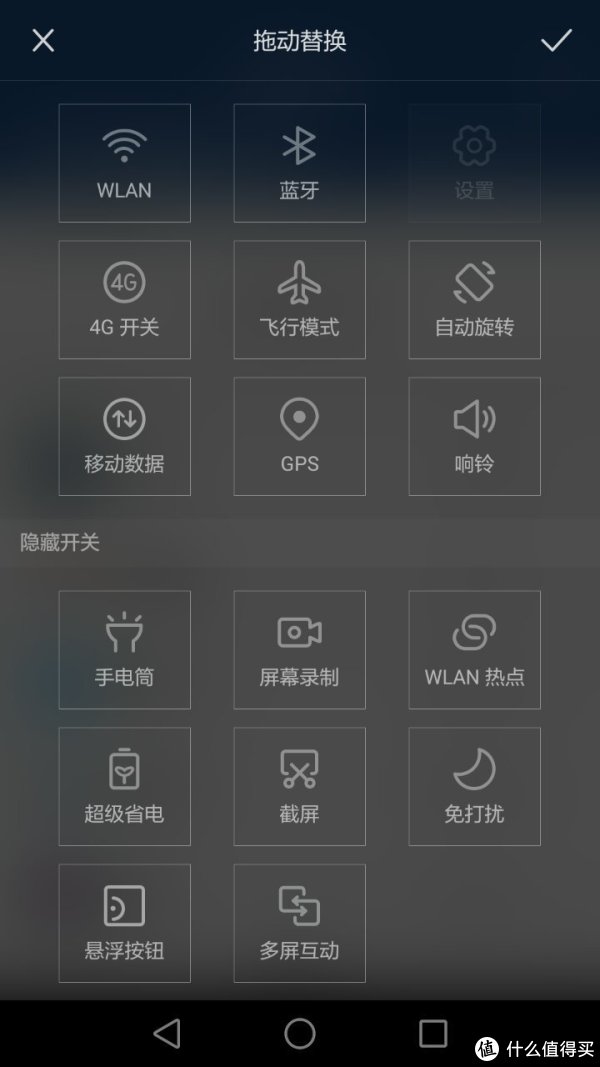Return to the home screen via home button
The height and width of the screenshot is (1067, 600).
299,1033
